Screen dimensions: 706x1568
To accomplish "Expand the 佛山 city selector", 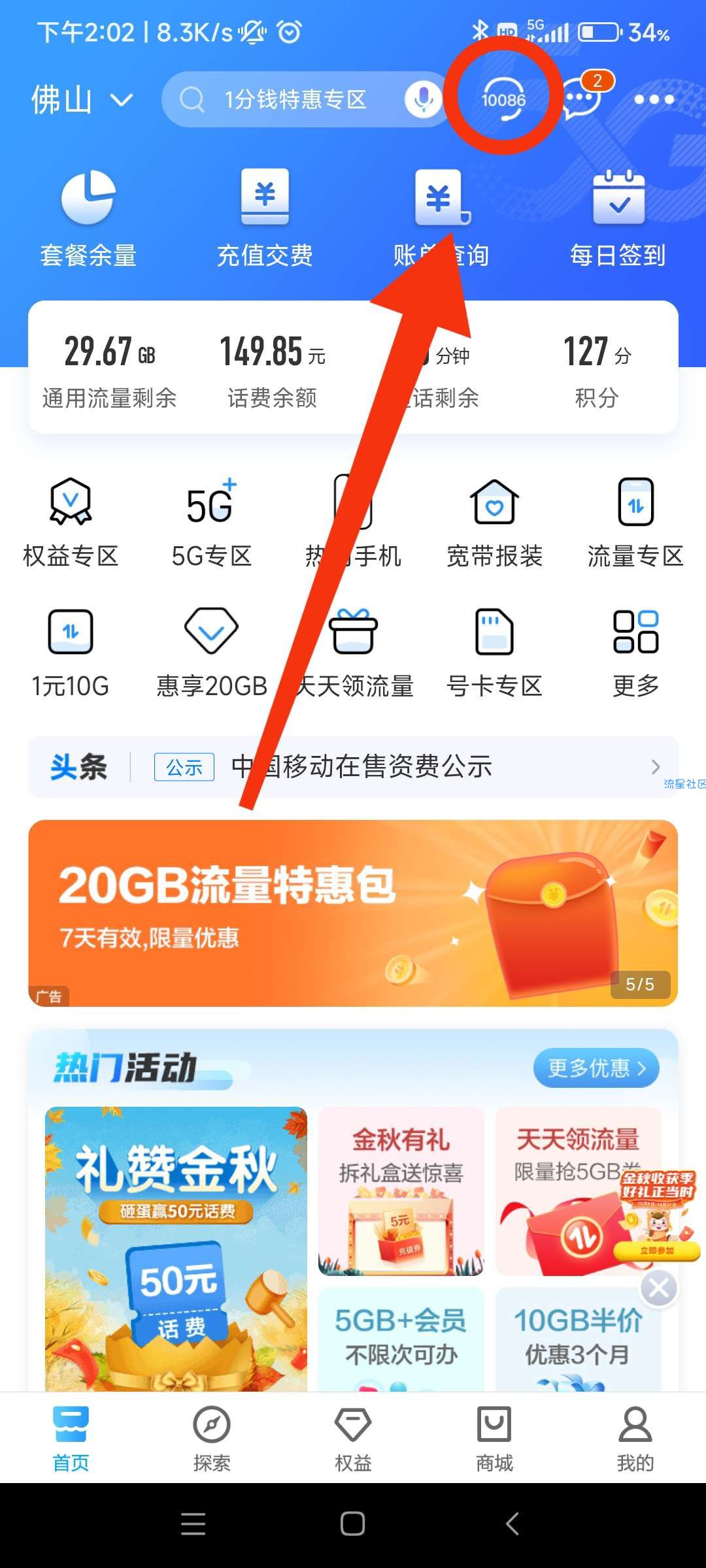I will click(x=82, y=100).
